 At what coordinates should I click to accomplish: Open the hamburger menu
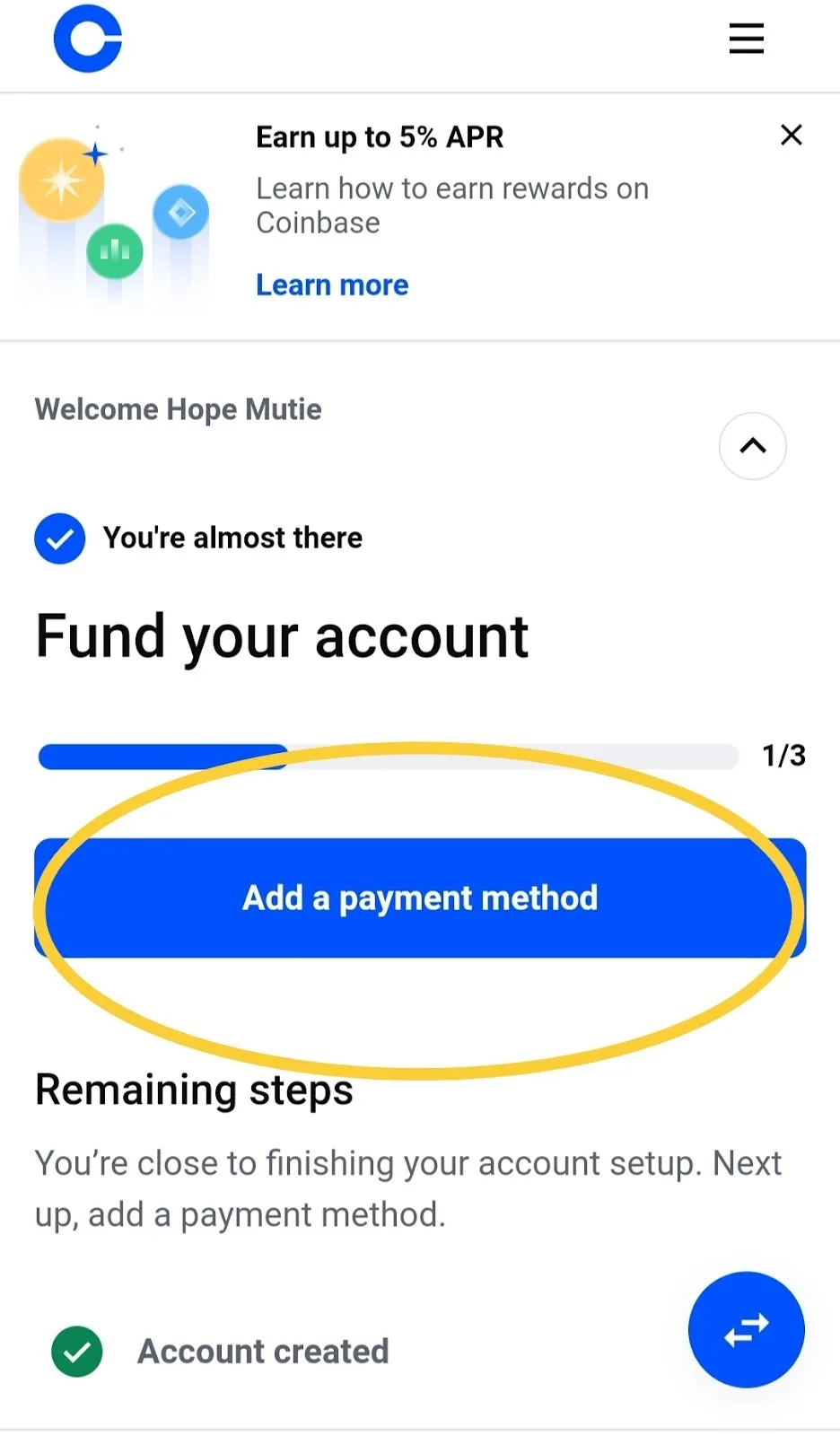tap(746, 39)
